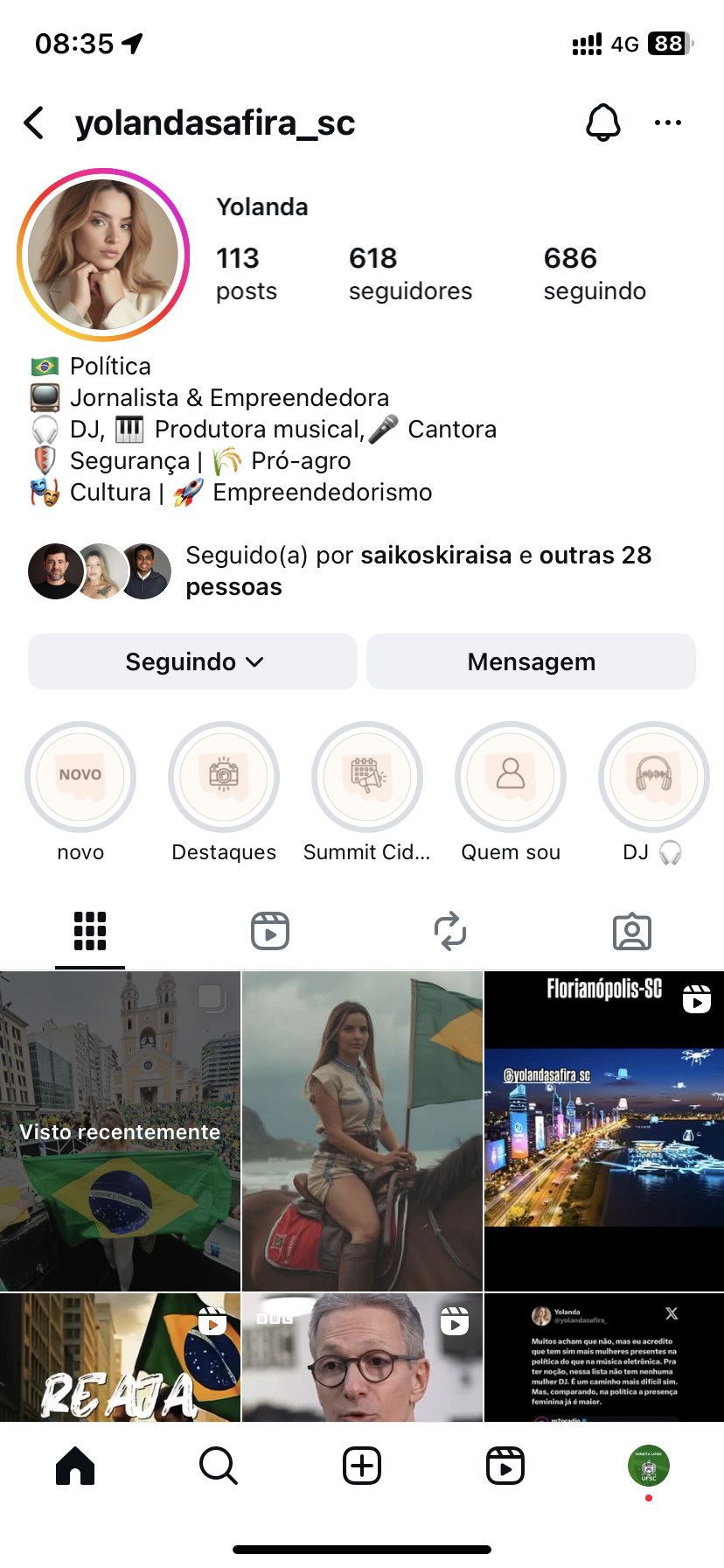Open the Florianópolis-SC reel
Screen dimensions: 724x1568
pyautogui.click(x=603, y=1130)
